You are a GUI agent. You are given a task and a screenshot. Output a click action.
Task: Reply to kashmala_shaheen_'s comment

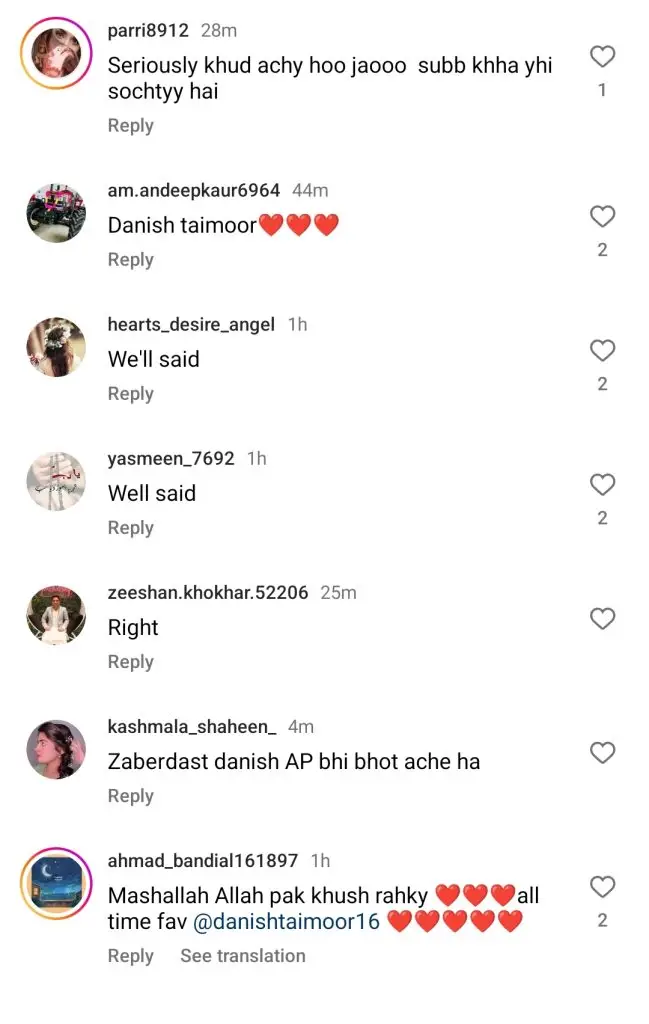tap(130, 796)
